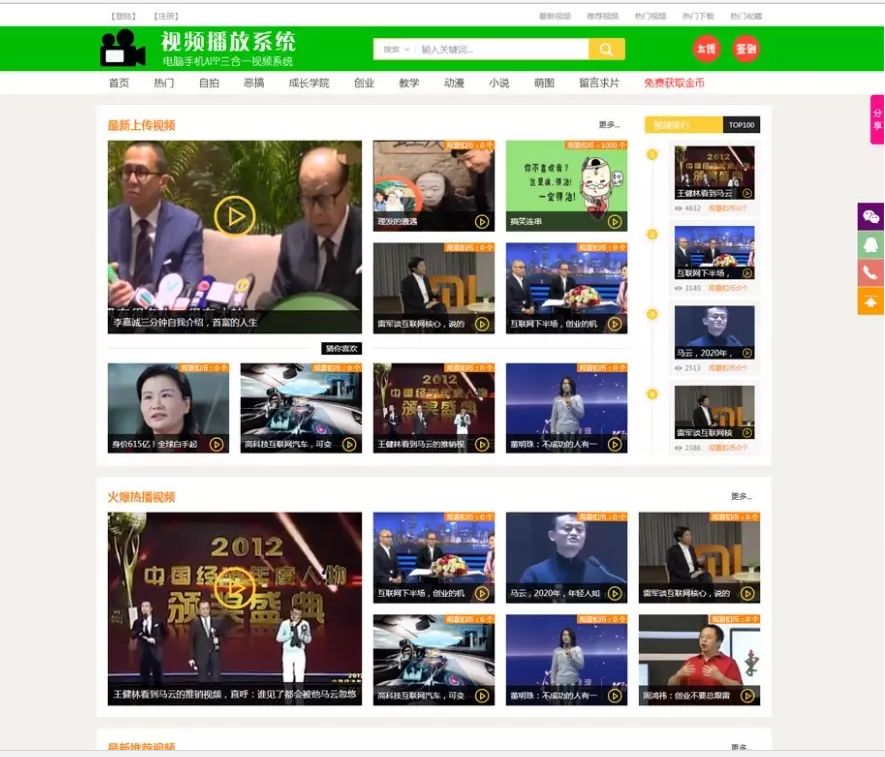The width and height of the screenshot is (885, 757).
Task: Switch to the 热门 nav tab
Action: click(164, 83)
